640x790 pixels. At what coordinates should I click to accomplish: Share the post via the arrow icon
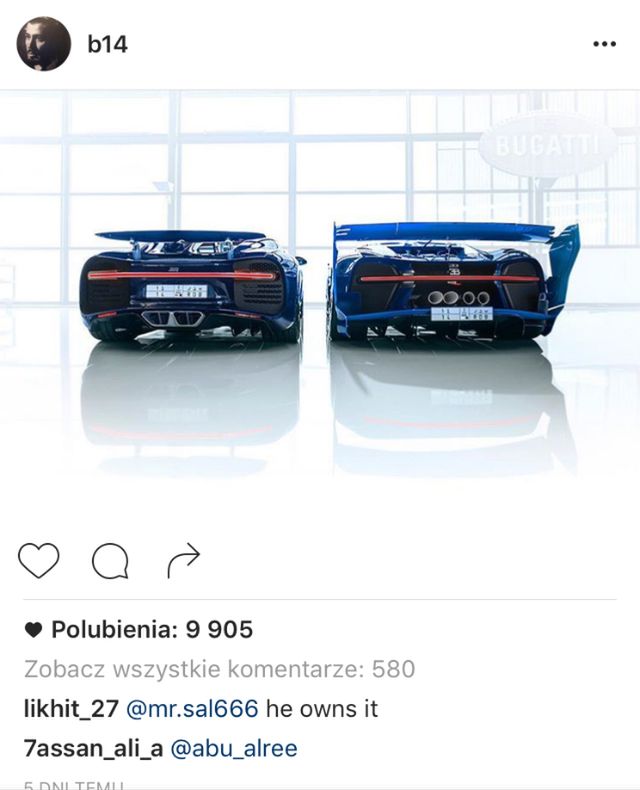click(184, 561)
